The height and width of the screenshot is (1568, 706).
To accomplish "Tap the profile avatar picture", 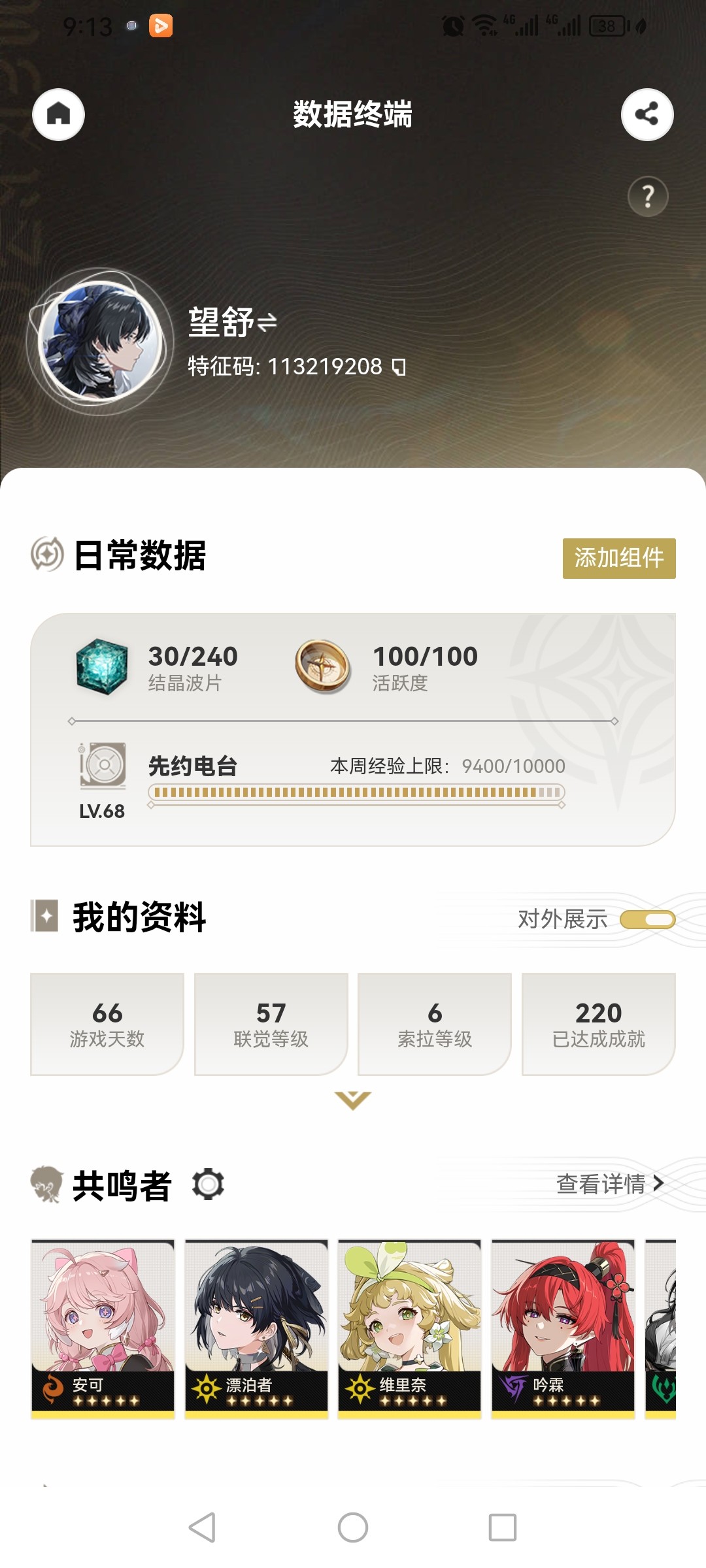I will (x=100, y=341).
